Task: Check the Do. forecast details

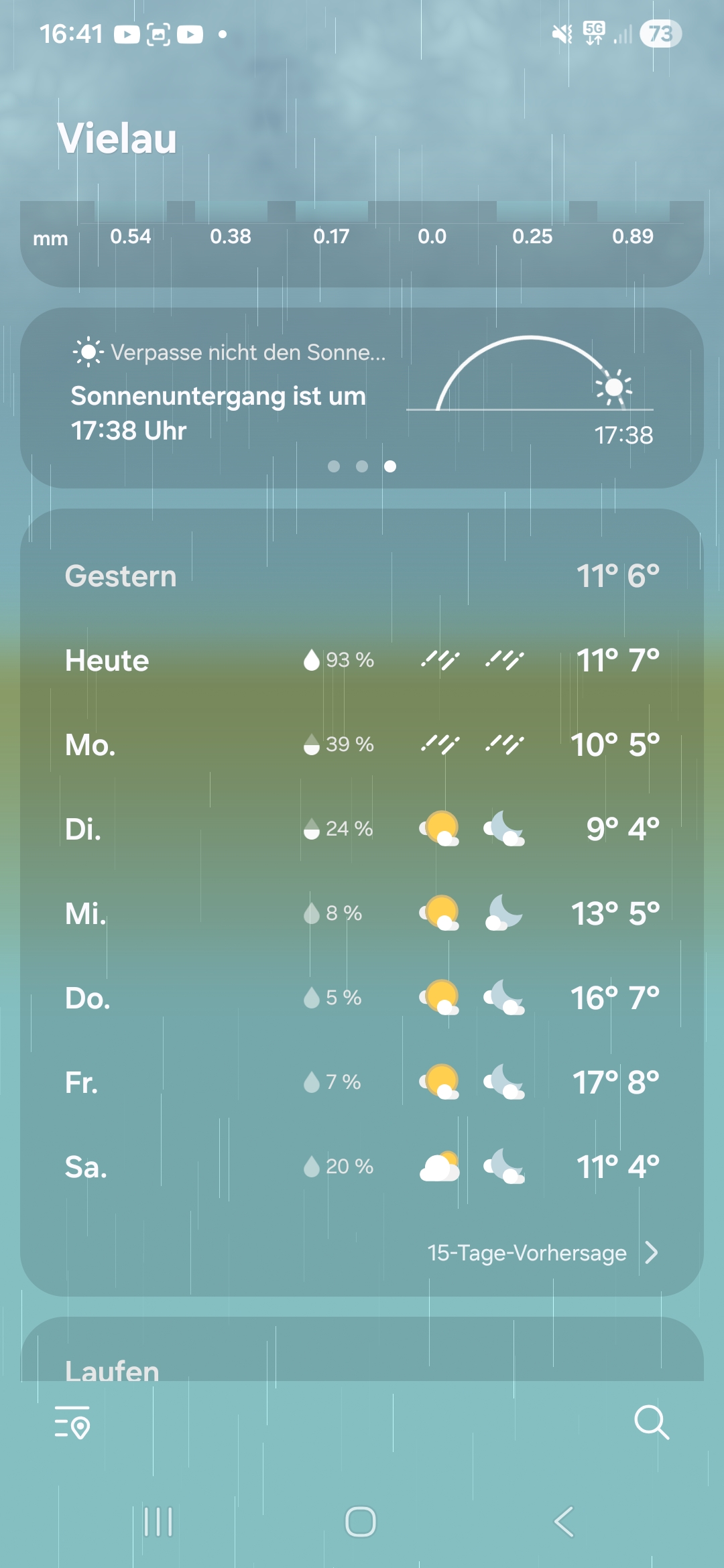Action: [x=362, y=998]
